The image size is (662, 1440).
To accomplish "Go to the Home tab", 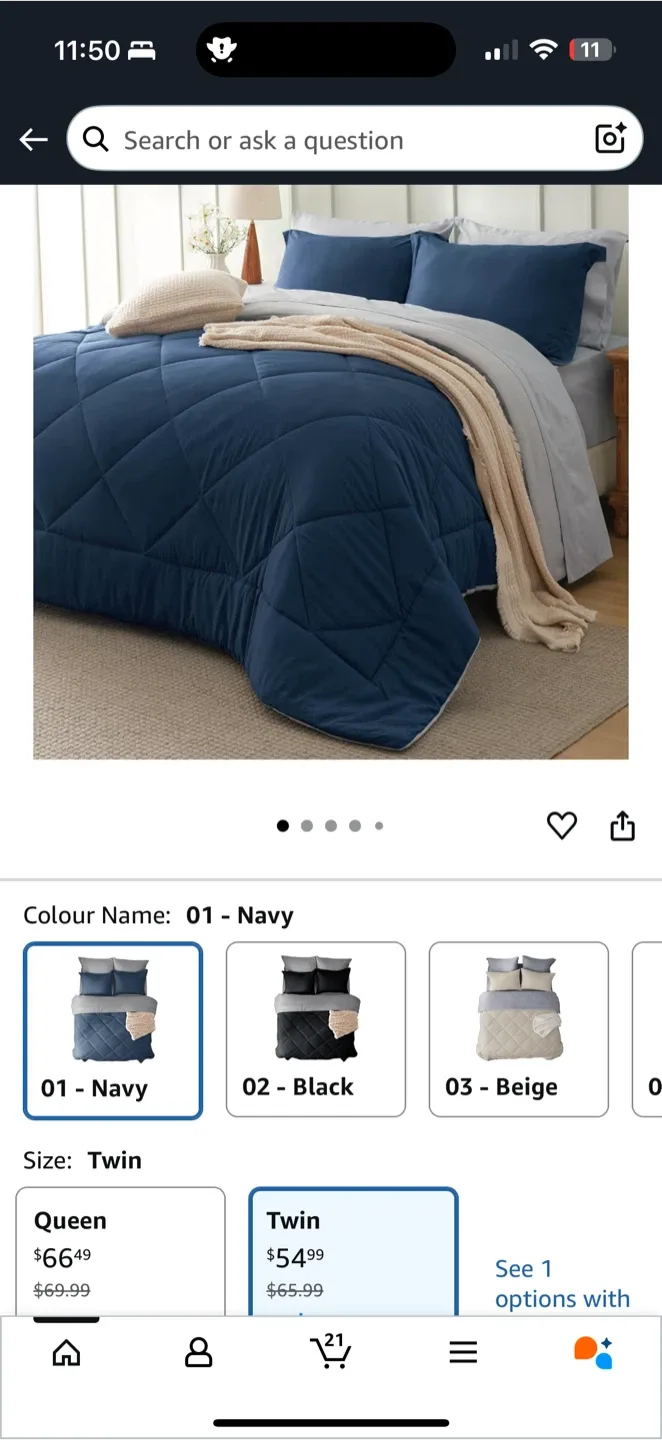I will click(x=66, y=1353).
